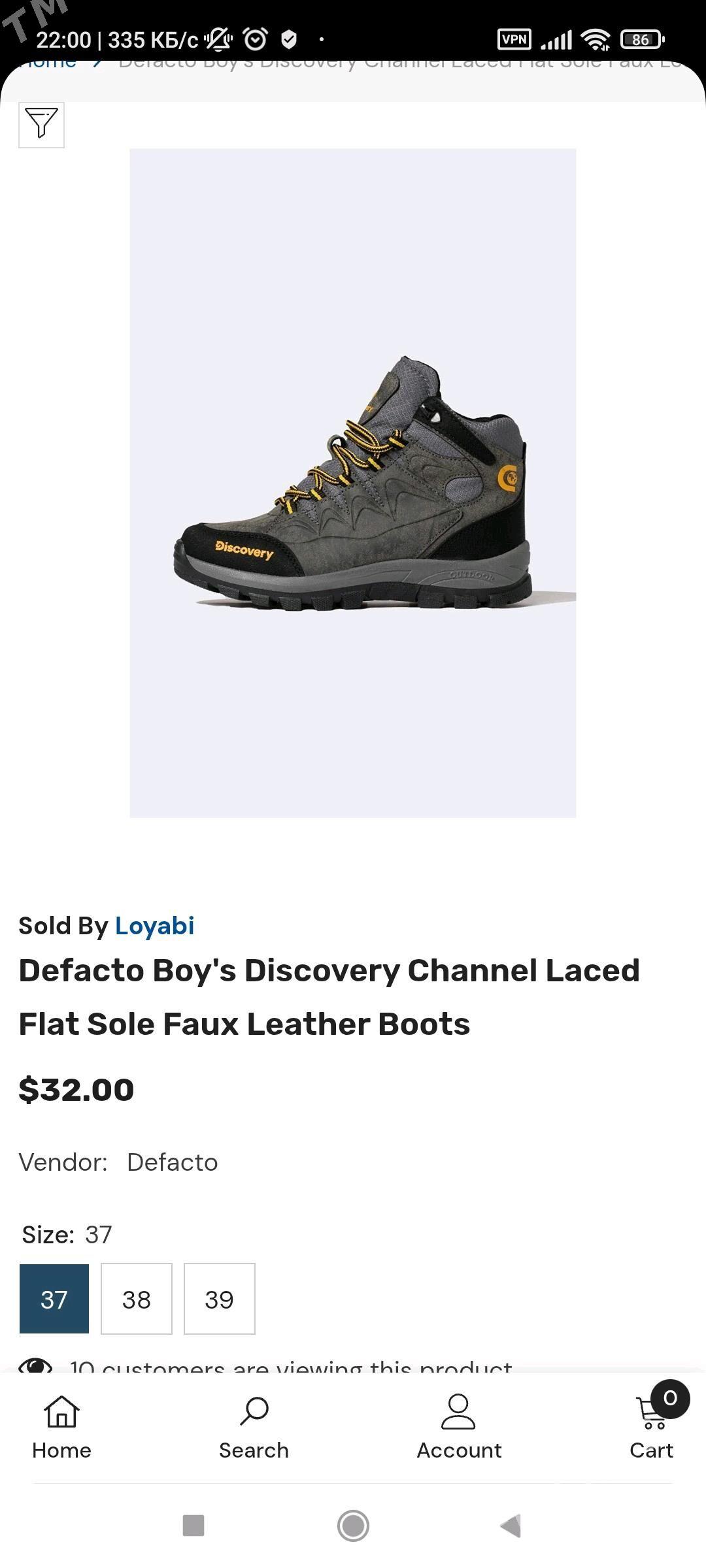Select size 38
The width and height of the screenshot is (706, 1568).
point(137,1299)
